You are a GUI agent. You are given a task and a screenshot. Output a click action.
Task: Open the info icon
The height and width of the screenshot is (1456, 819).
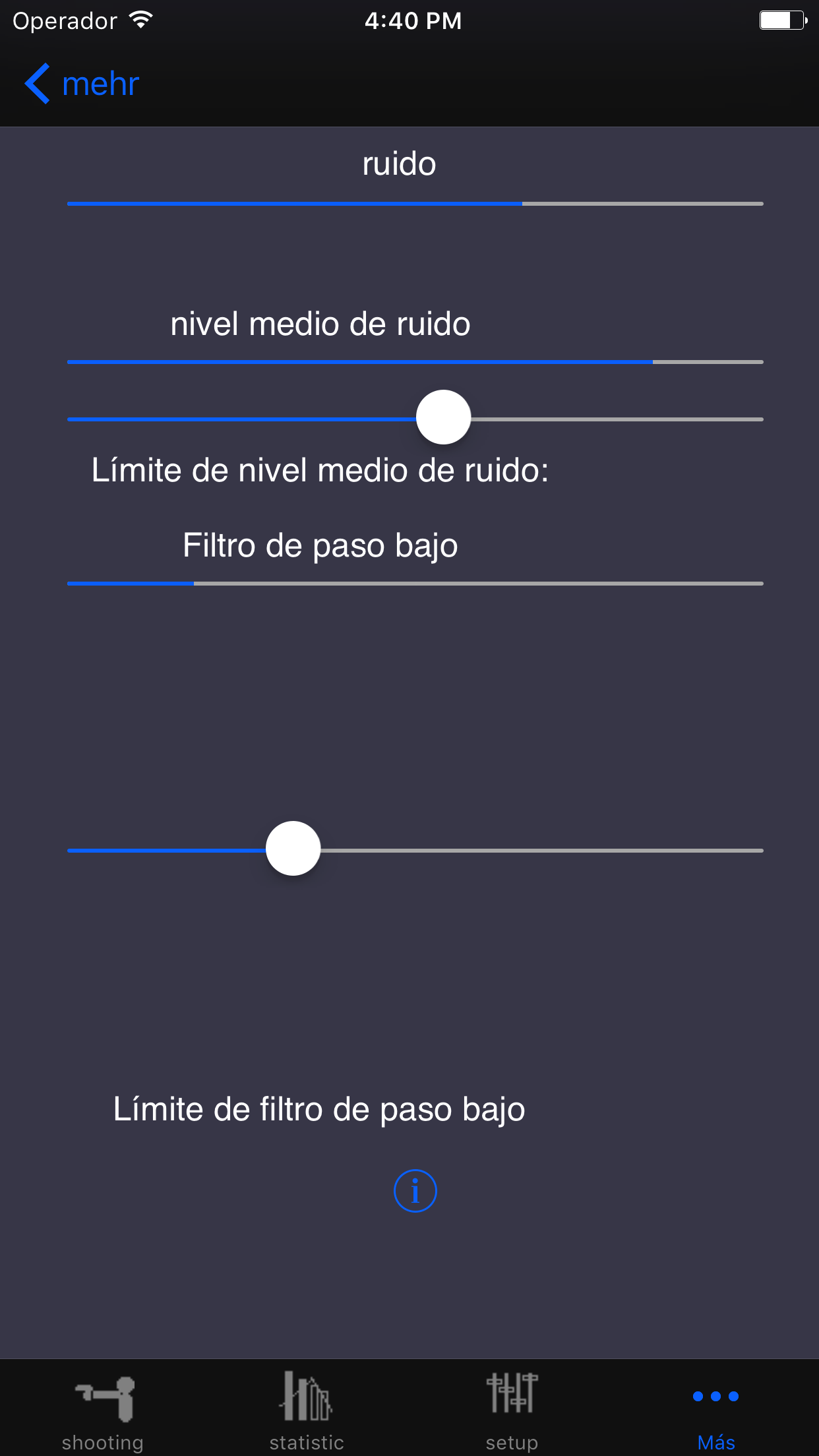point(415,1191)
